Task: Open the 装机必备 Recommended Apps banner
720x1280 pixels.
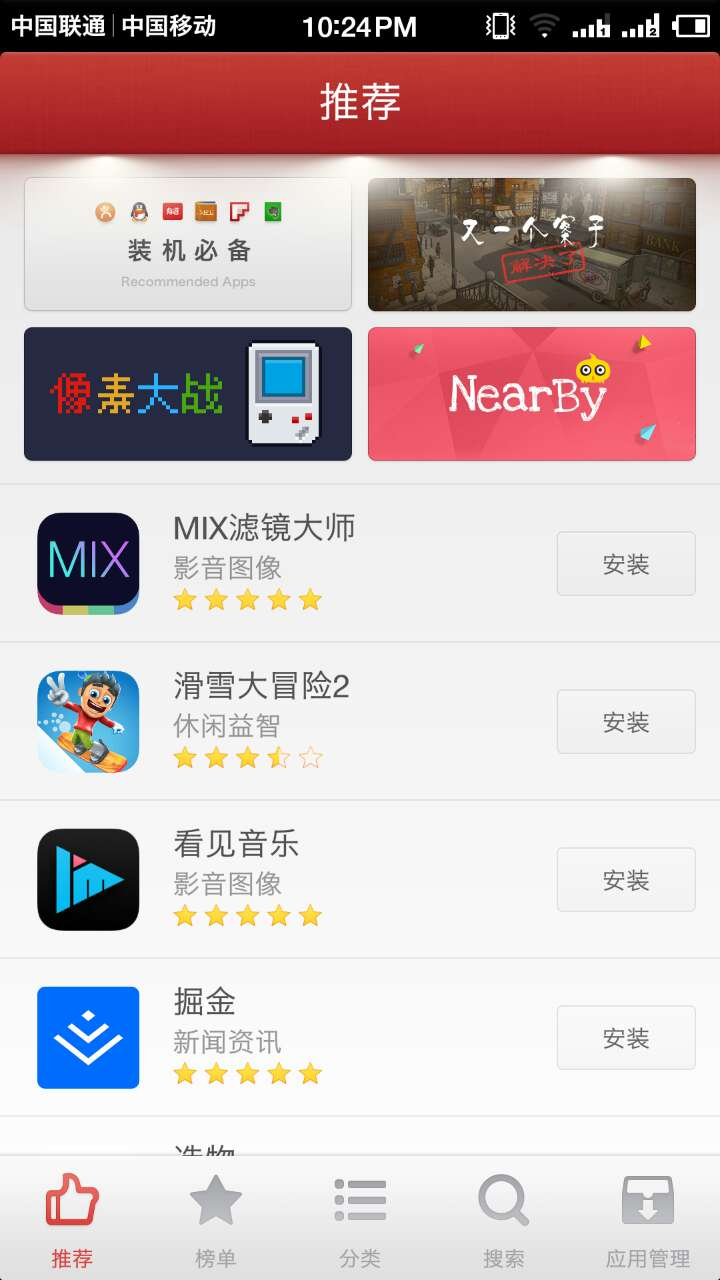Action: point(188,244)
